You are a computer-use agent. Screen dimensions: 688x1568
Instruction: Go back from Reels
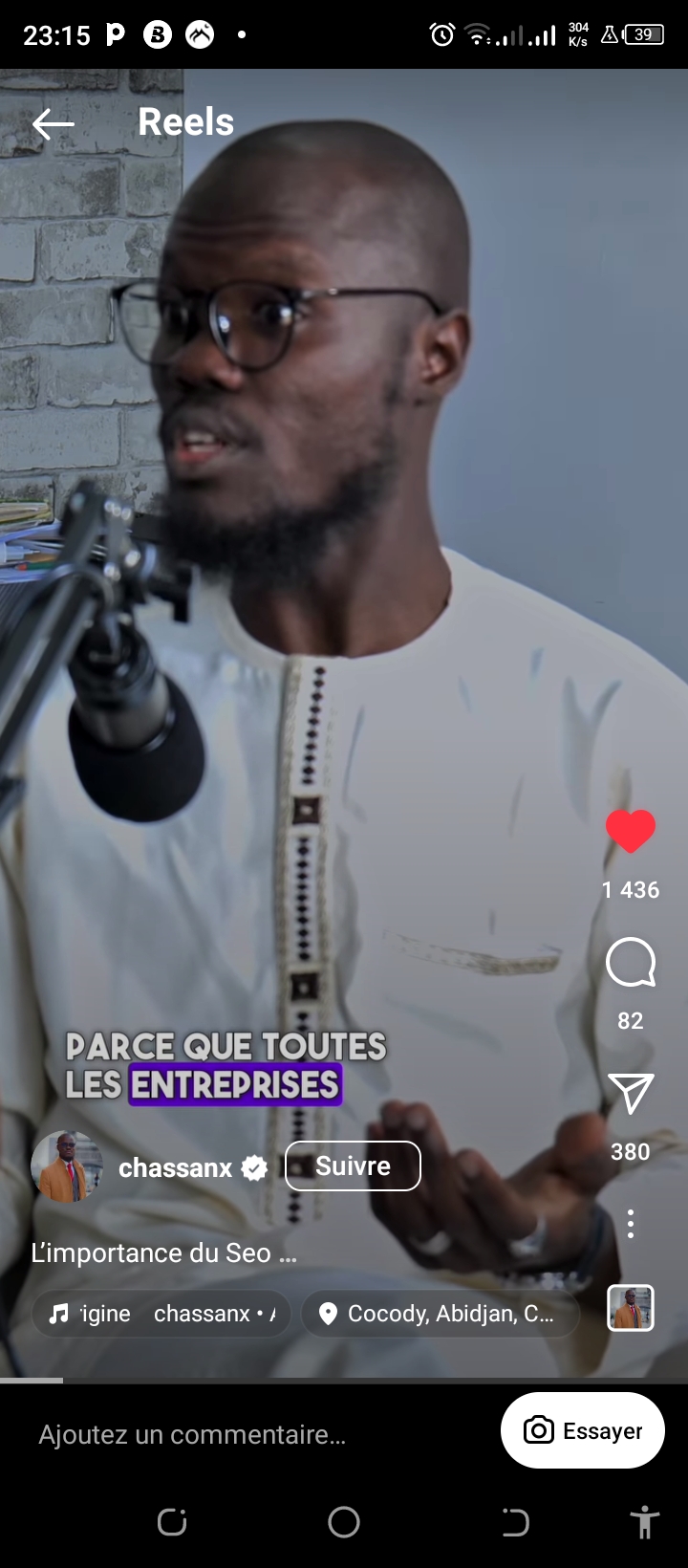[53, 123]
